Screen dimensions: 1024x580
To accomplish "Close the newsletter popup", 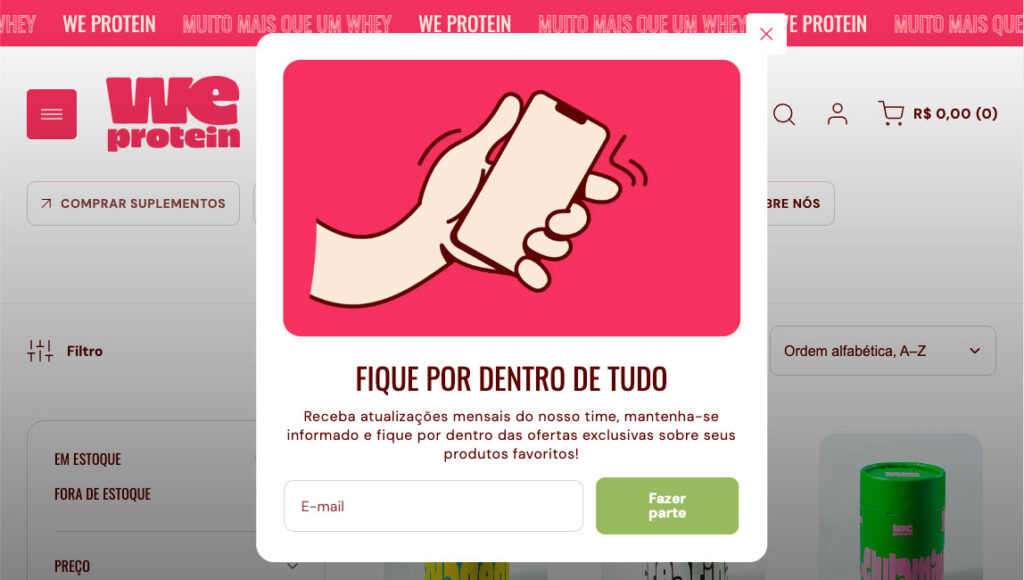I will 766,34.
